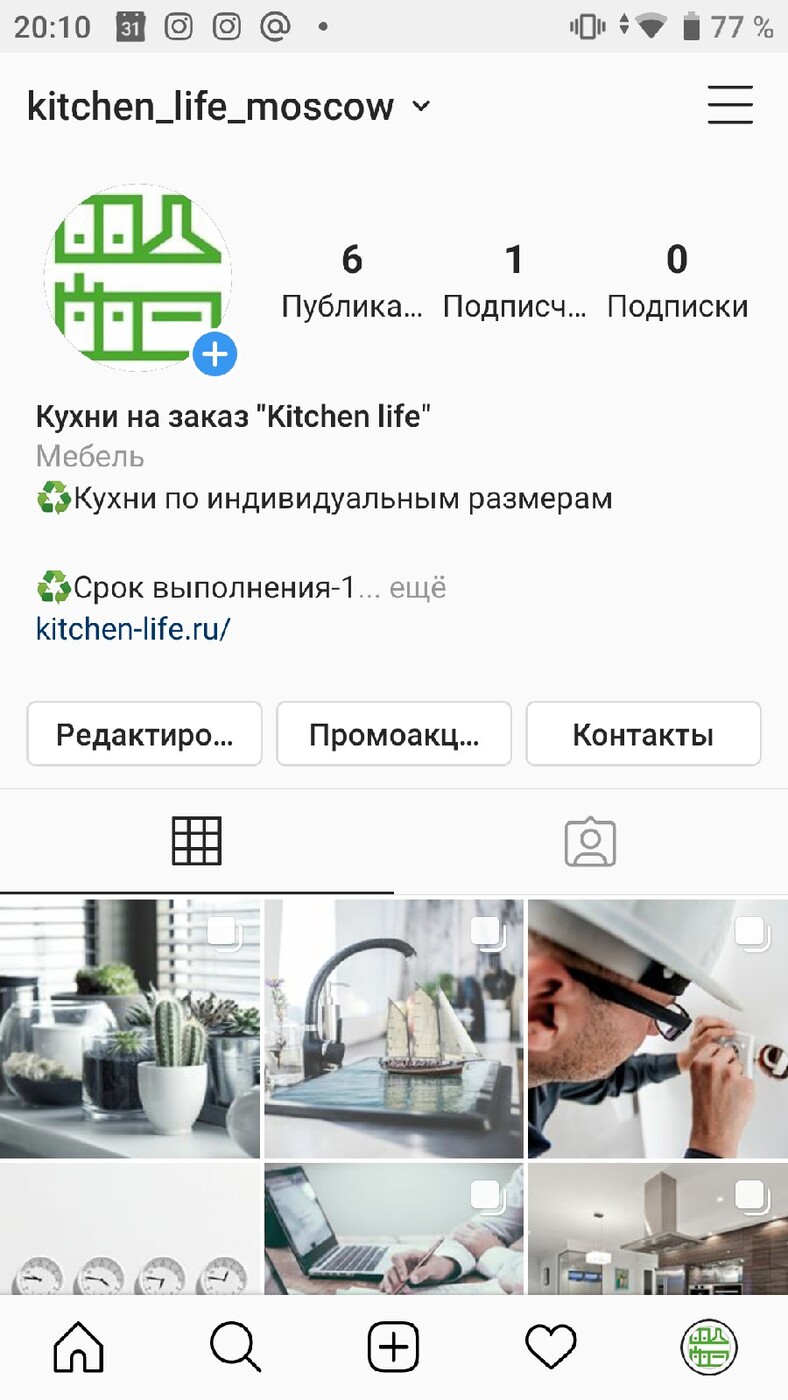Open the worker in white helmet post
This screenshot has height=1400, width=788.
click(x=658, y=1028)
